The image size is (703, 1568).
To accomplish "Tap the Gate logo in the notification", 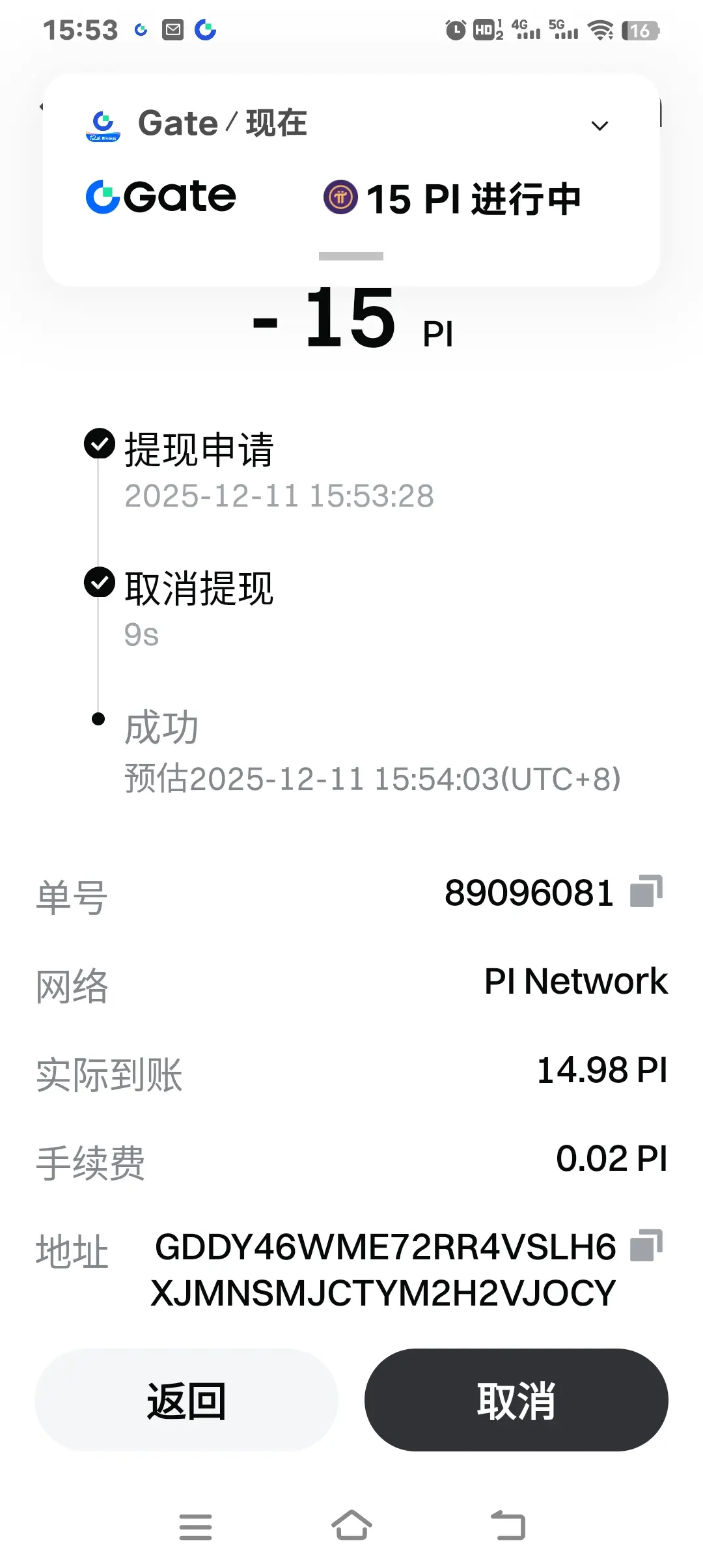I will [160, 197].
